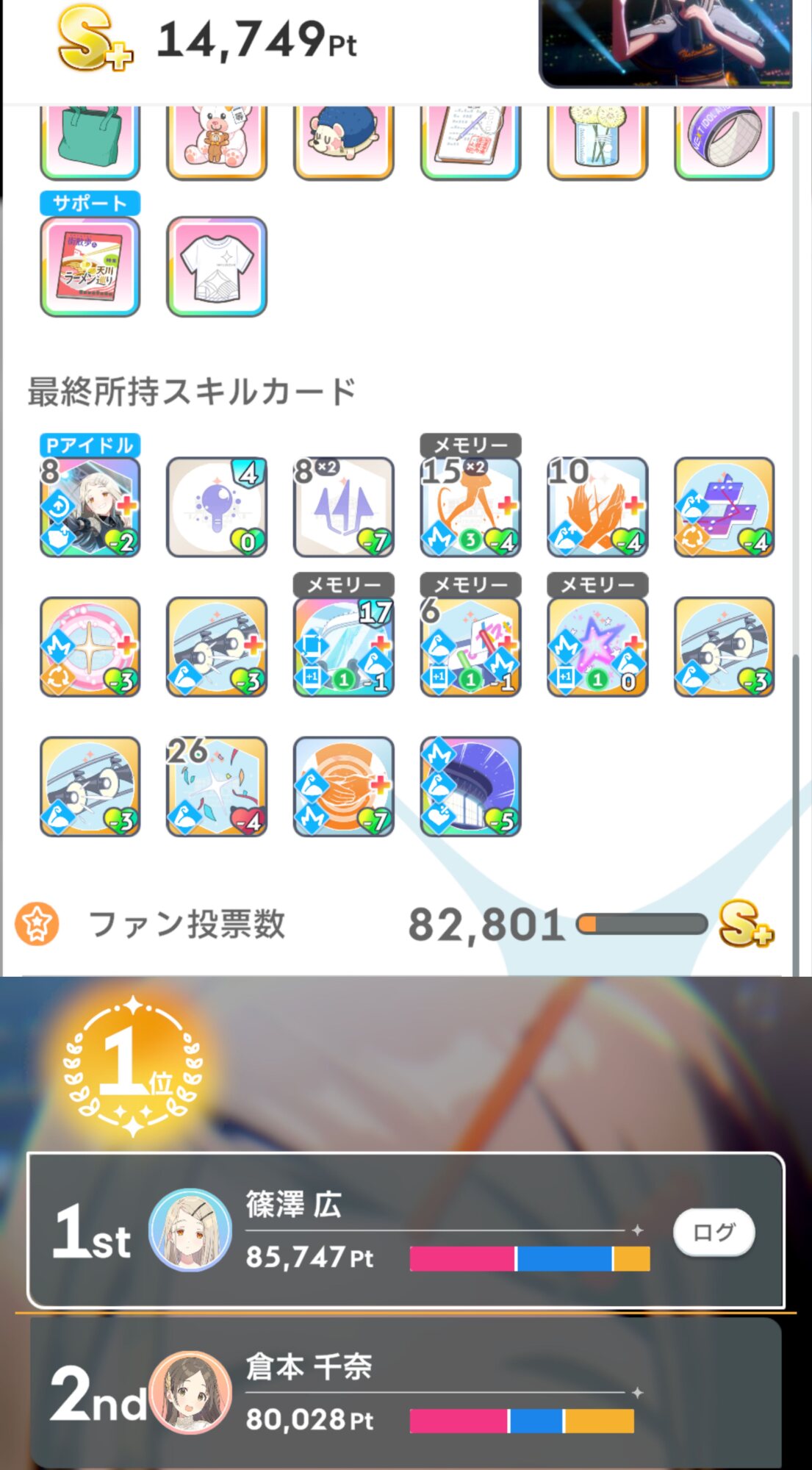Open the ログ button for 篠澤 広
The width and height of the screenshot is (812, 1470).
[714, 1232]
